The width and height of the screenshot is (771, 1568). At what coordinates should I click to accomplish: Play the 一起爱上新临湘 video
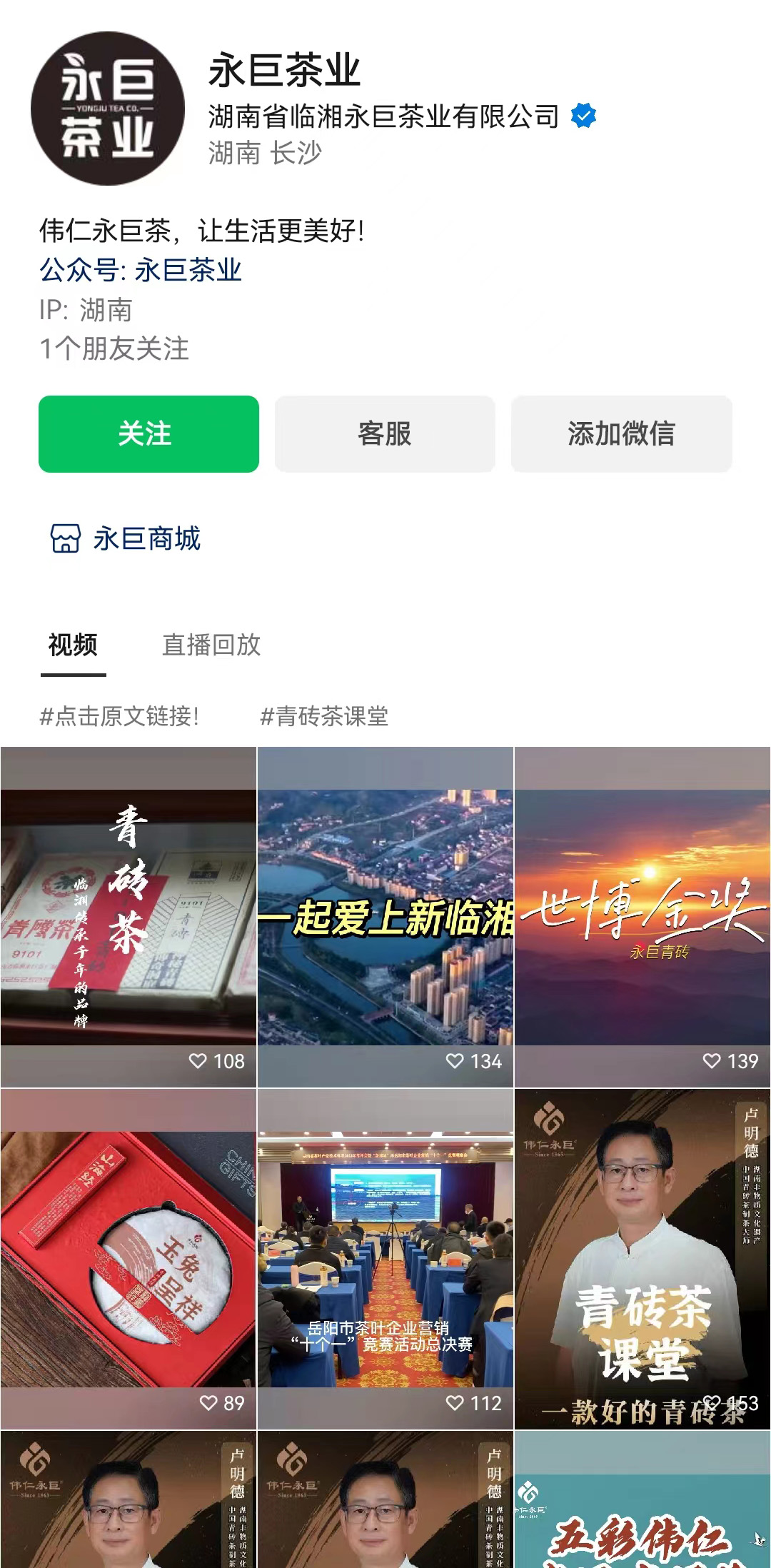[x=385, y=917]
